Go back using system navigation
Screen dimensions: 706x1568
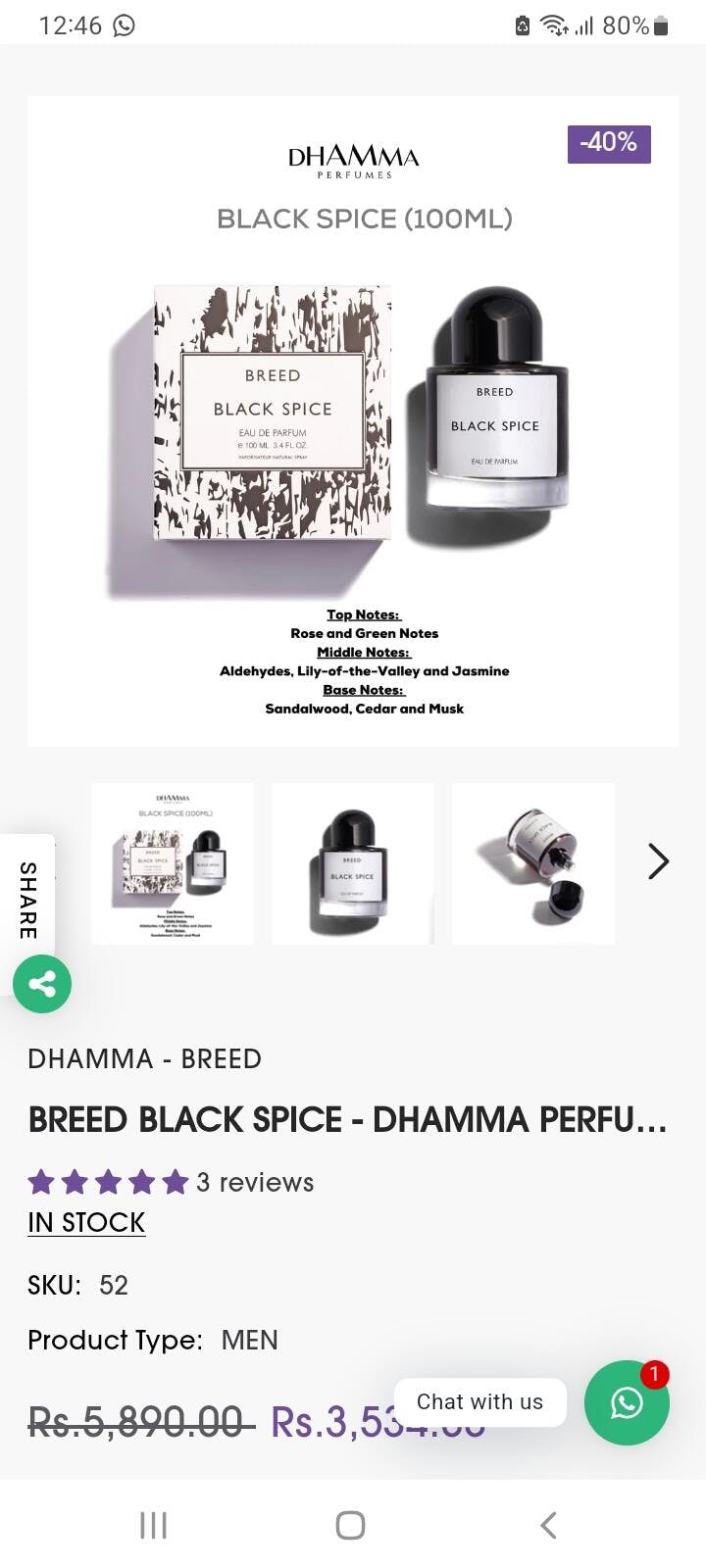[x=548, y=1525]
